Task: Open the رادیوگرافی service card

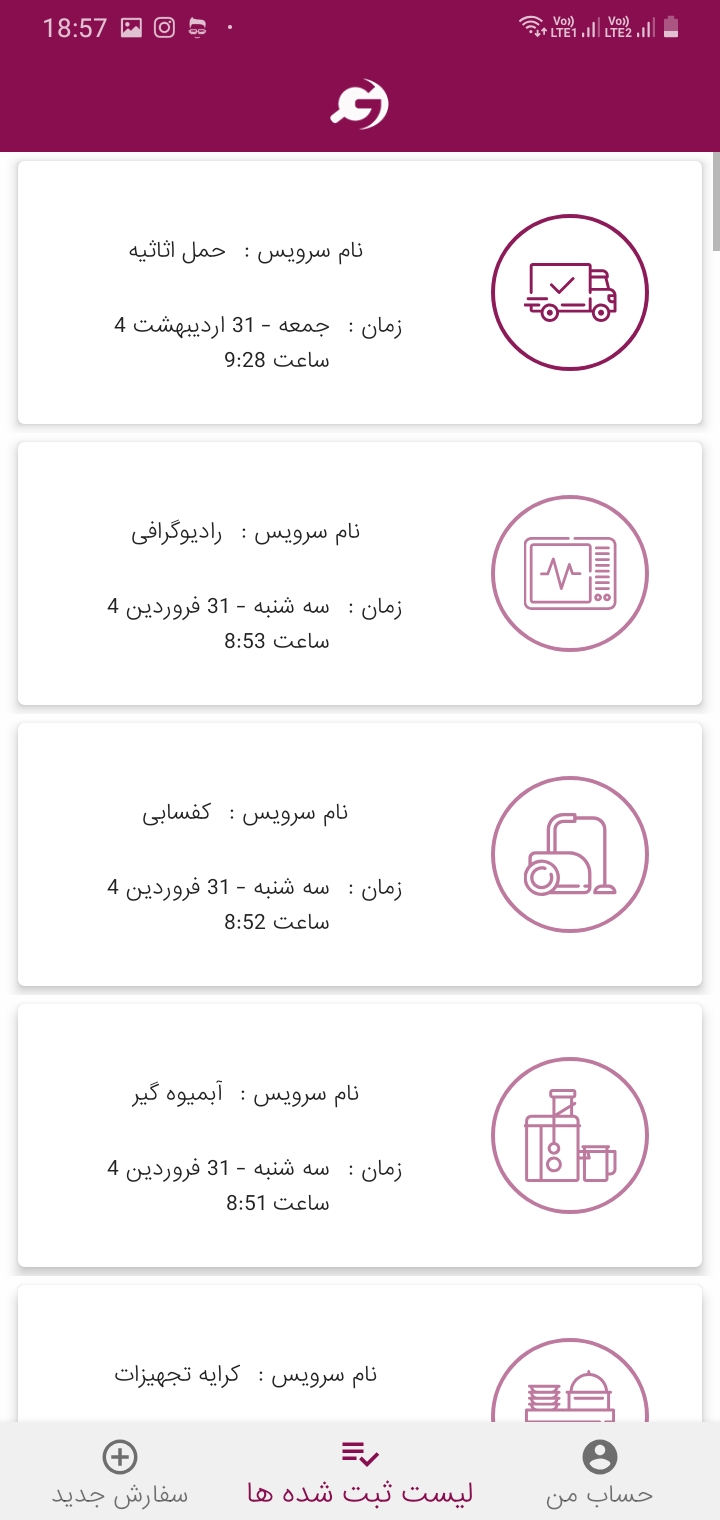Action: click(300, 572)
